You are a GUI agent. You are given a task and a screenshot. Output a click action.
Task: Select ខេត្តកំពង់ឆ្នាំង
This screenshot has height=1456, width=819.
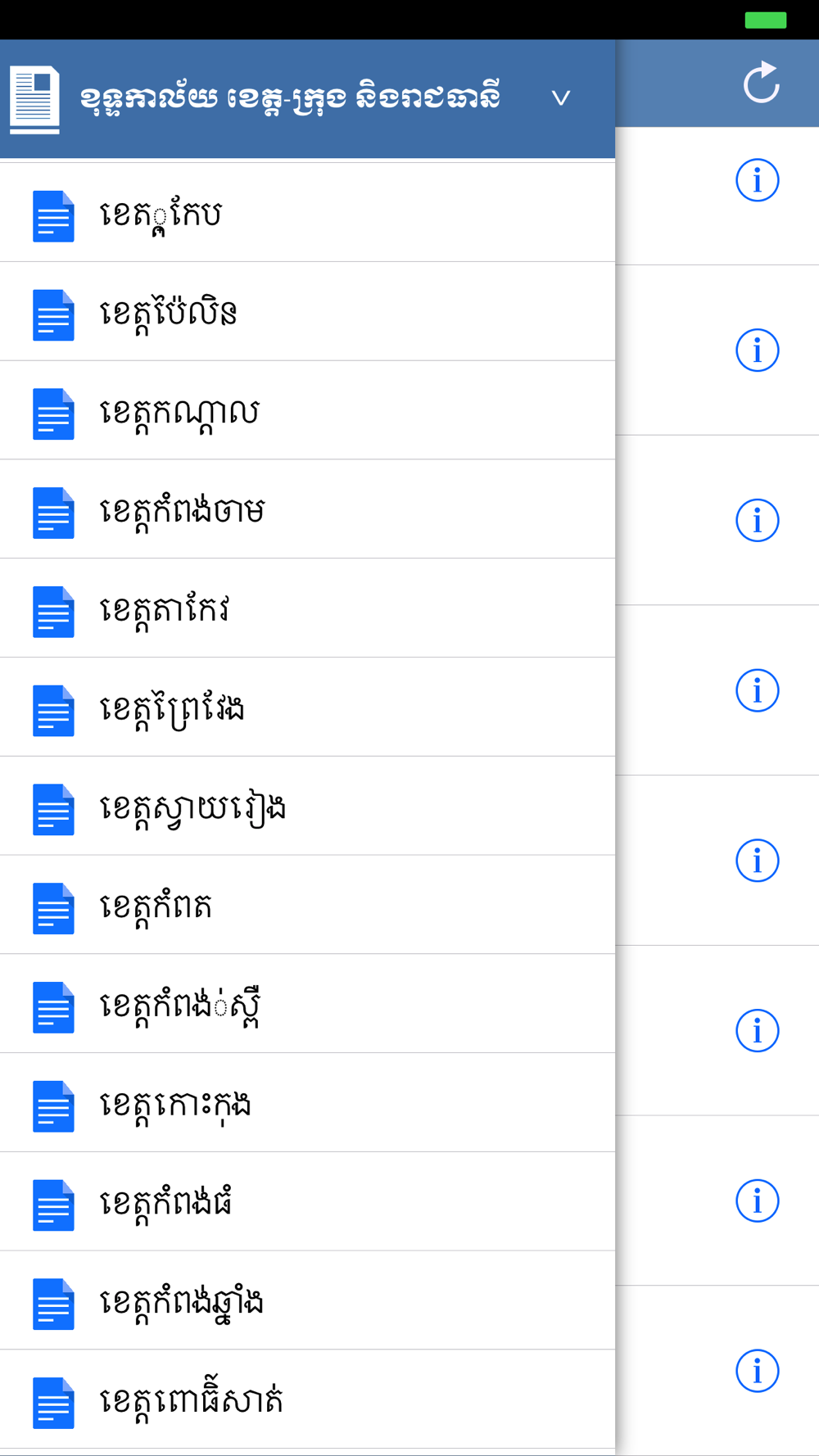(x=307, y=1300)
